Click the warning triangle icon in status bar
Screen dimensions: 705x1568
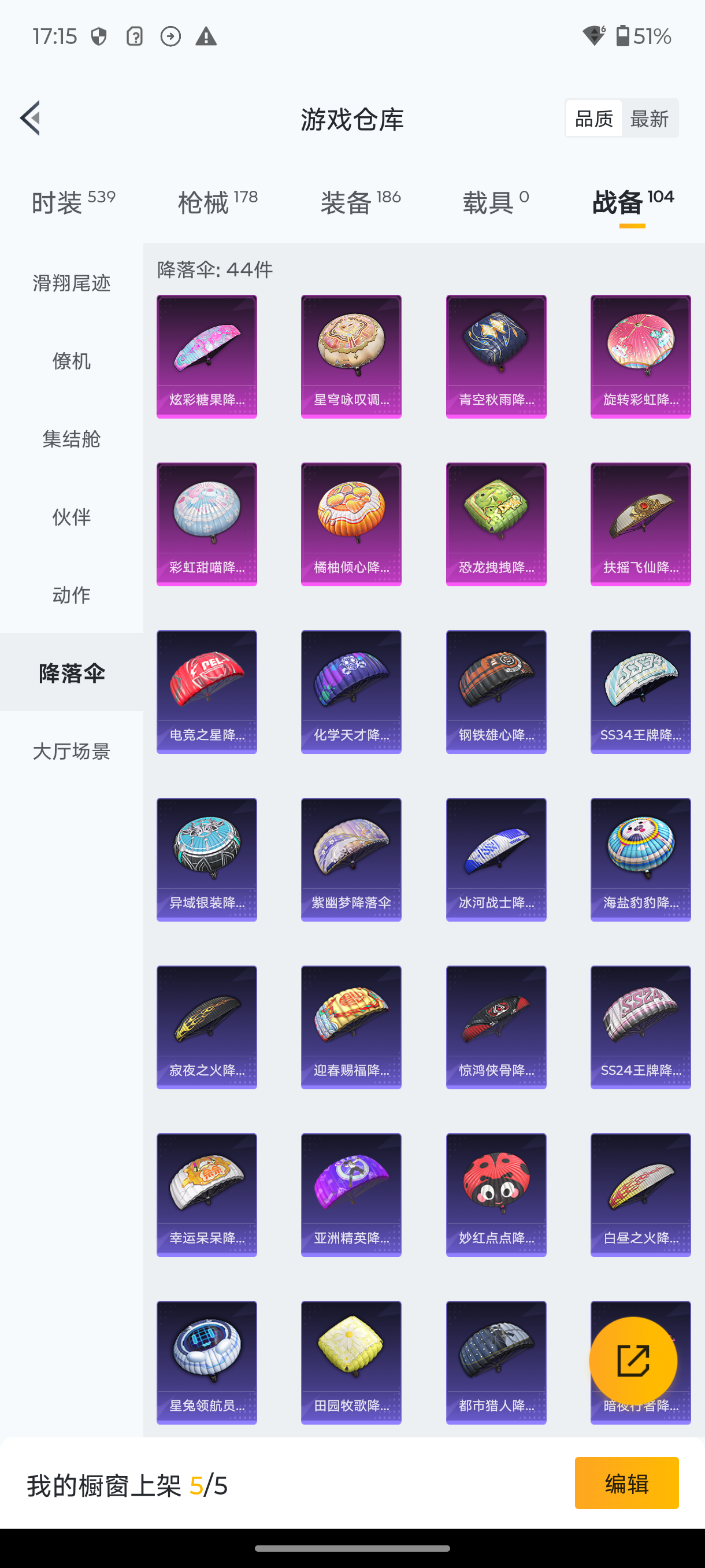tap(205, 36)
